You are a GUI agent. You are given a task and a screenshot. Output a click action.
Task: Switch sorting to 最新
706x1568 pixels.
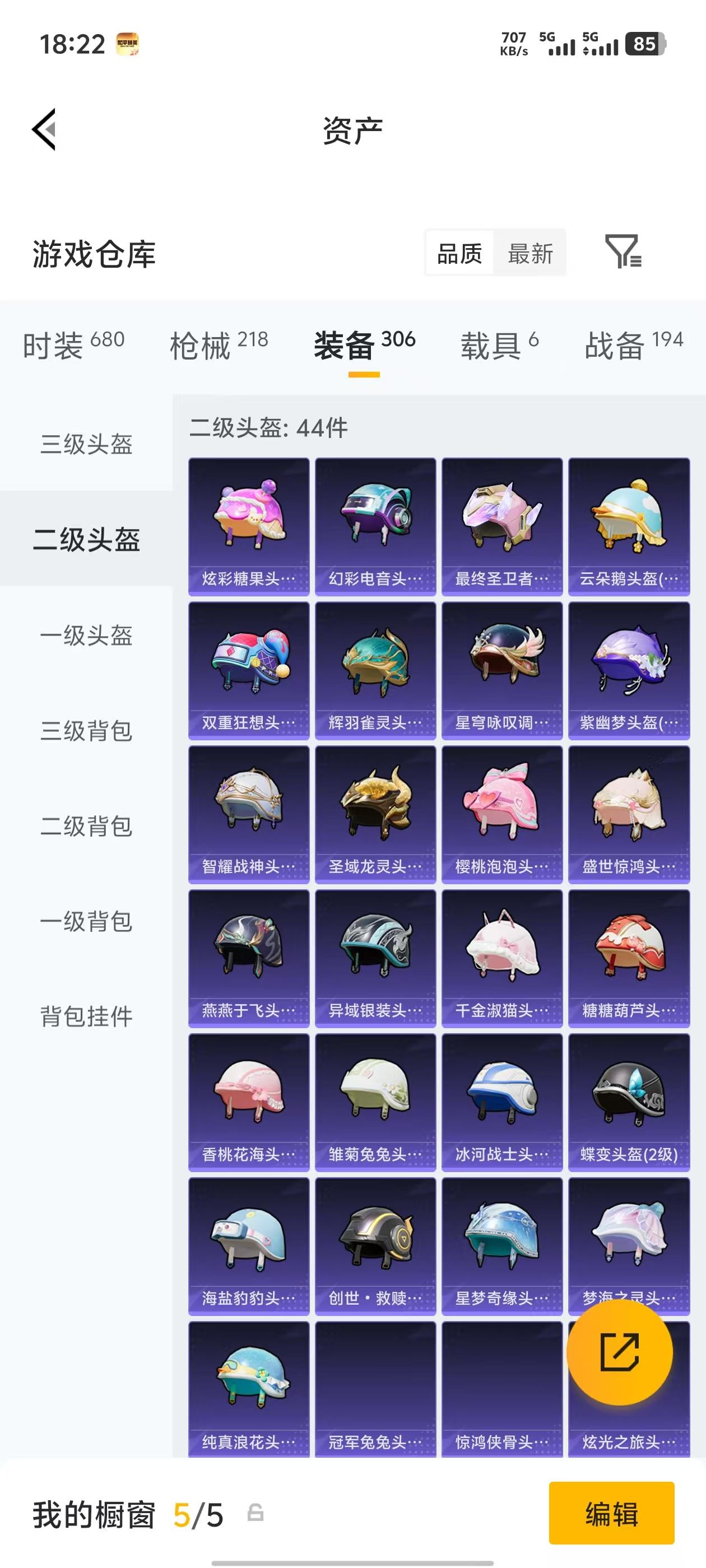[x=530, y=254]
